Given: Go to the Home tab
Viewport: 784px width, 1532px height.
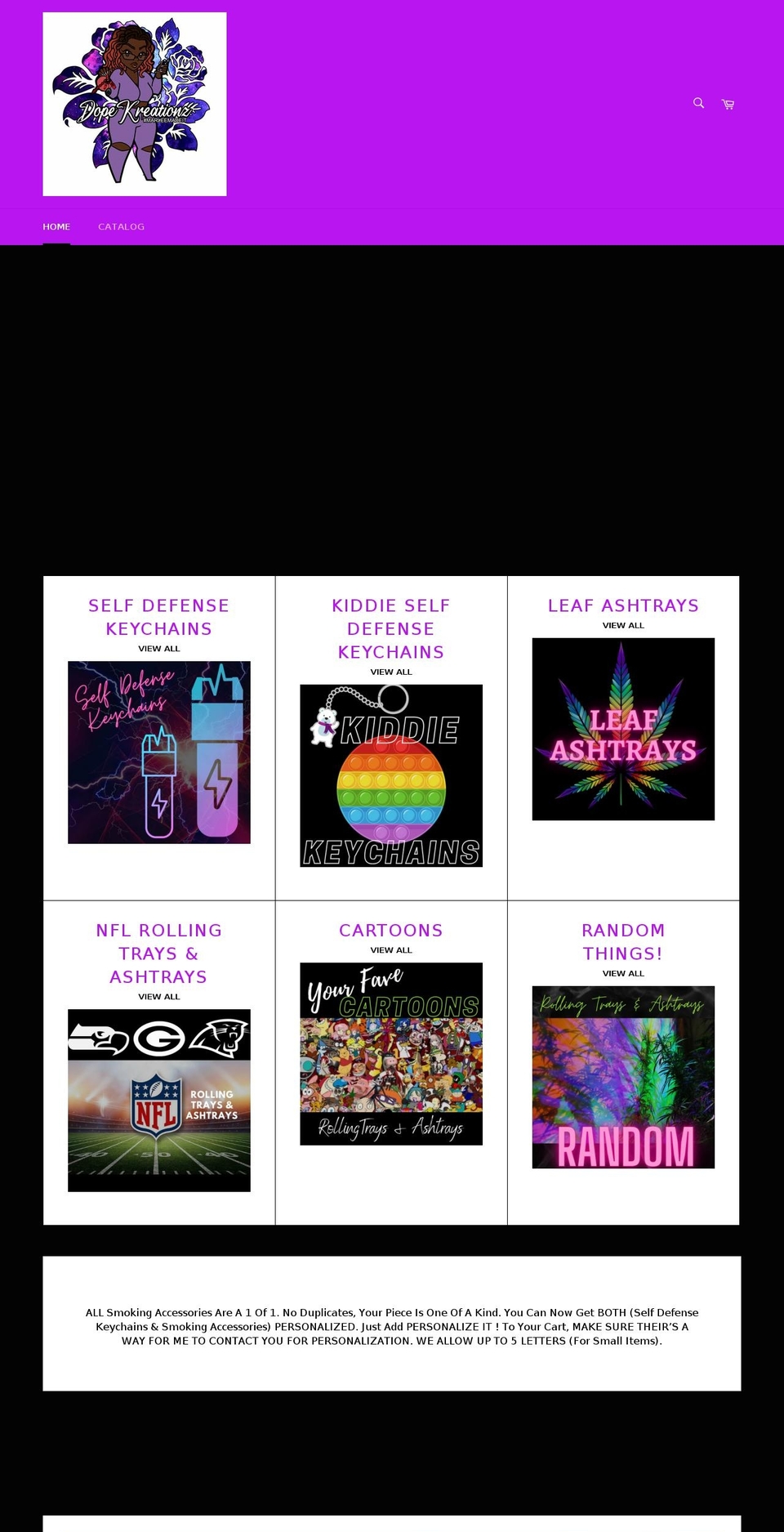Looking at the screenshot, I should tap(56, 227).
